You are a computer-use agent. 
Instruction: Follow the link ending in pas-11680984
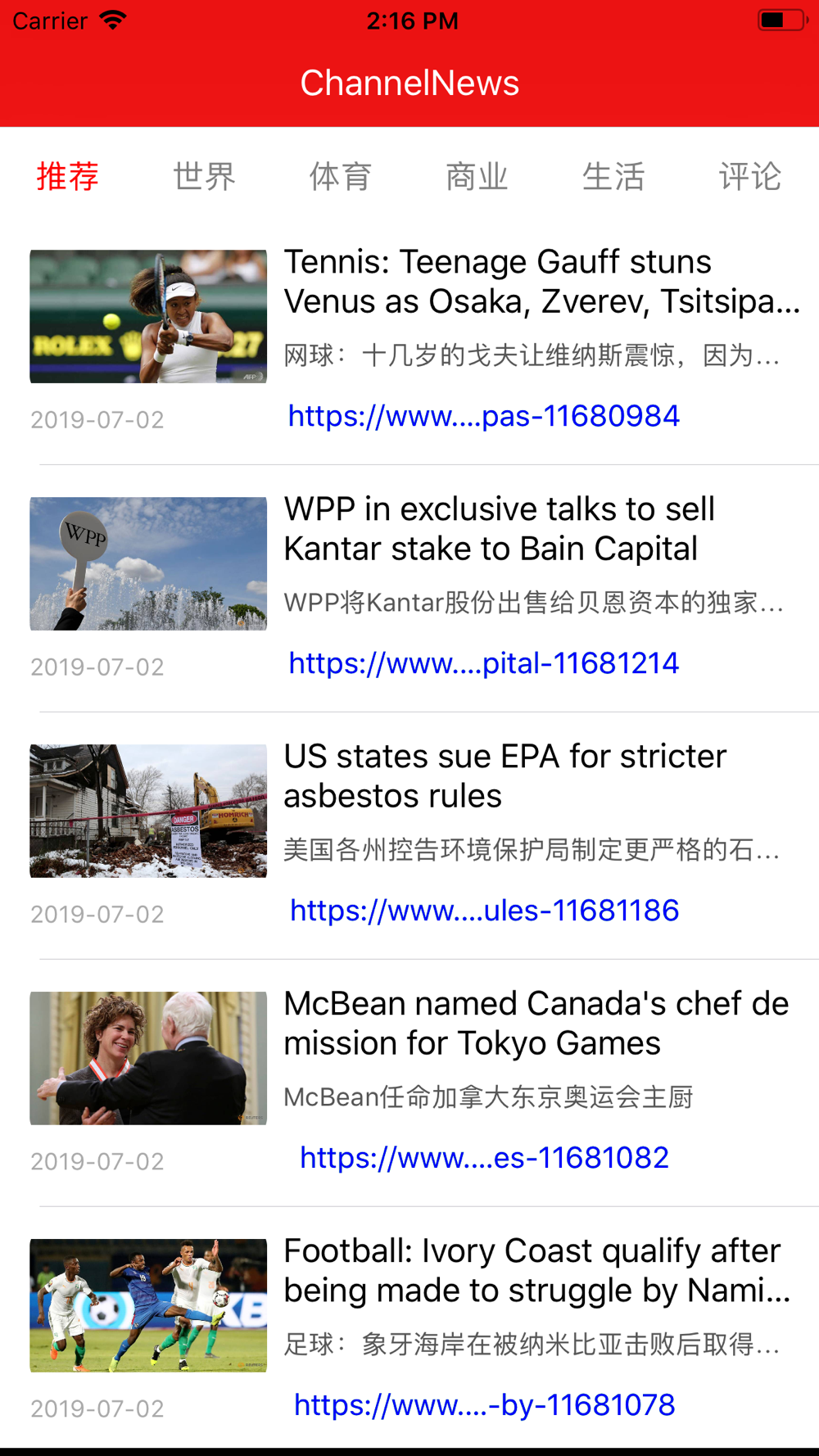click(483, 416)
